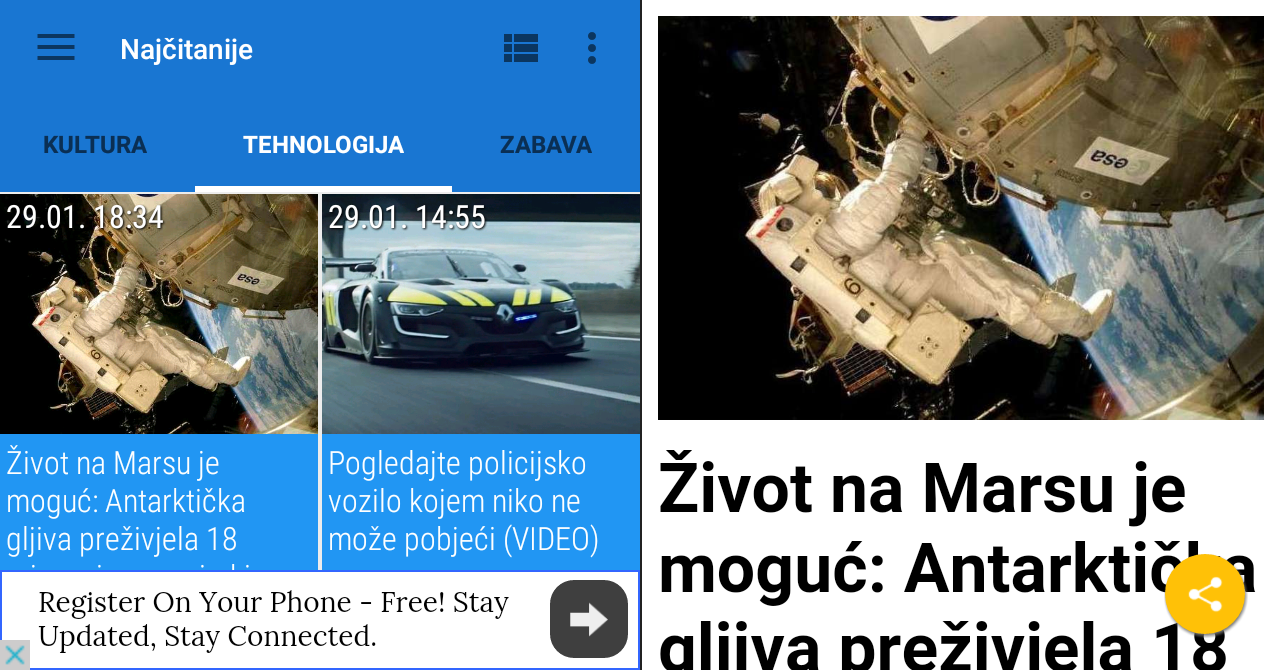Open the policijsko vozilo article card
The image size is (1280, 670).
(x=480, y=380)
